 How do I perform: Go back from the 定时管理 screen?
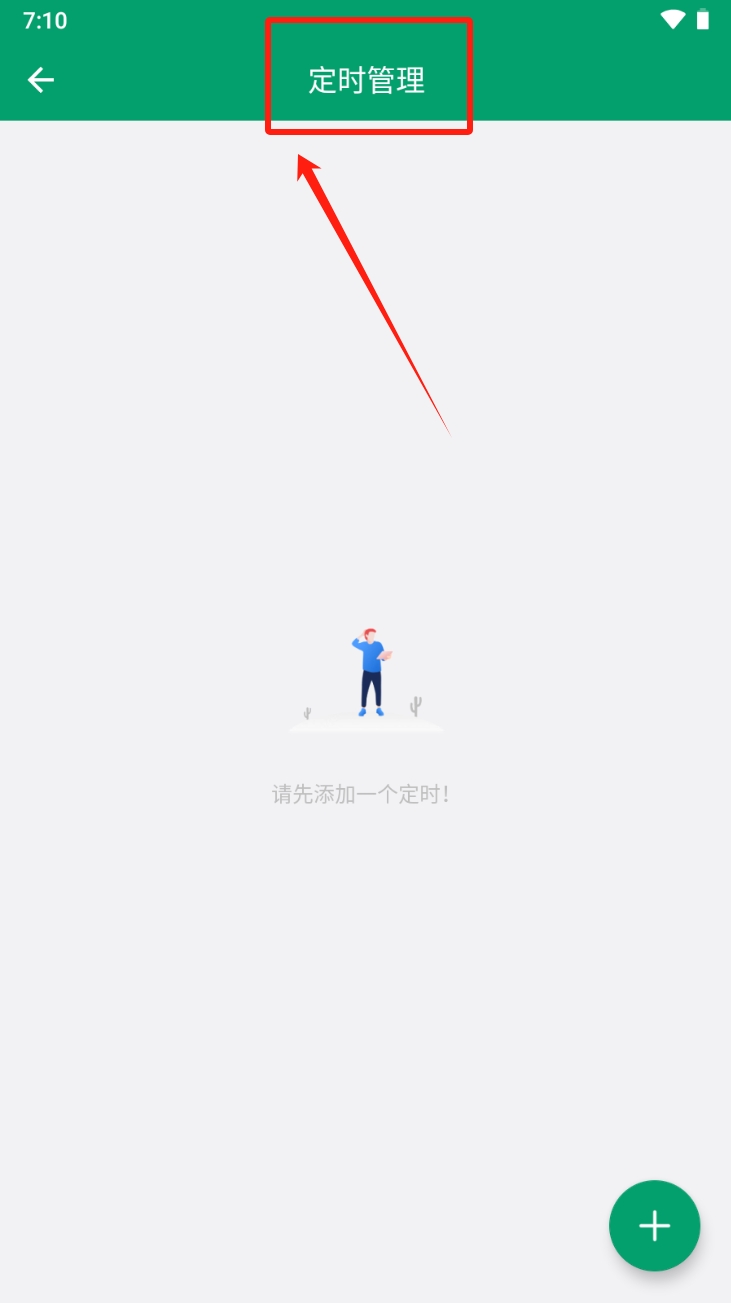pos(41,80)
